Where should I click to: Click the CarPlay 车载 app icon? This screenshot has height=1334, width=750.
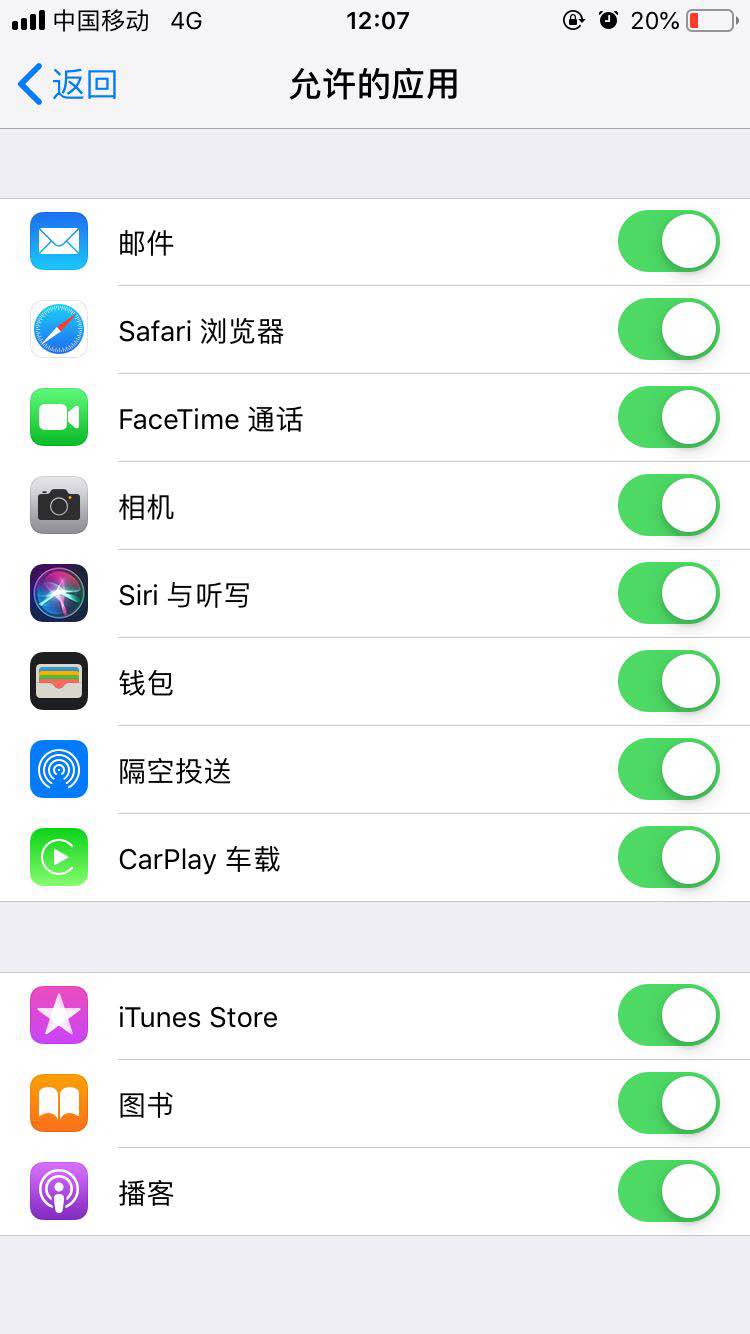(x=58, y=857)
